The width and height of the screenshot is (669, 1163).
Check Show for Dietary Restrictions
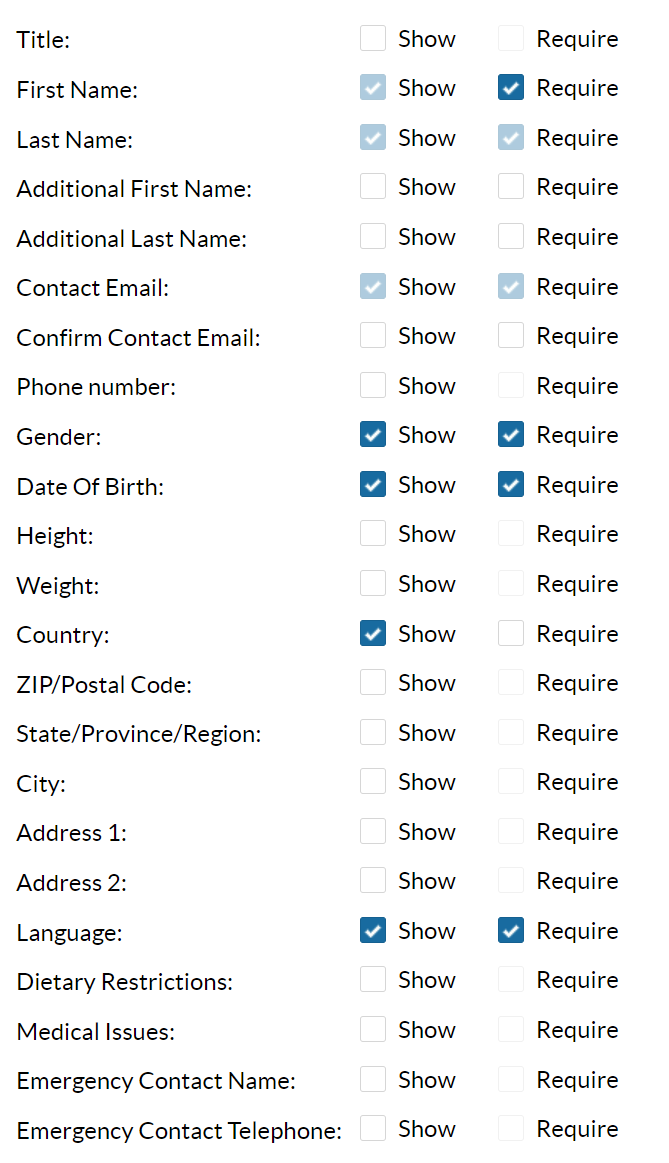[373, 980]
